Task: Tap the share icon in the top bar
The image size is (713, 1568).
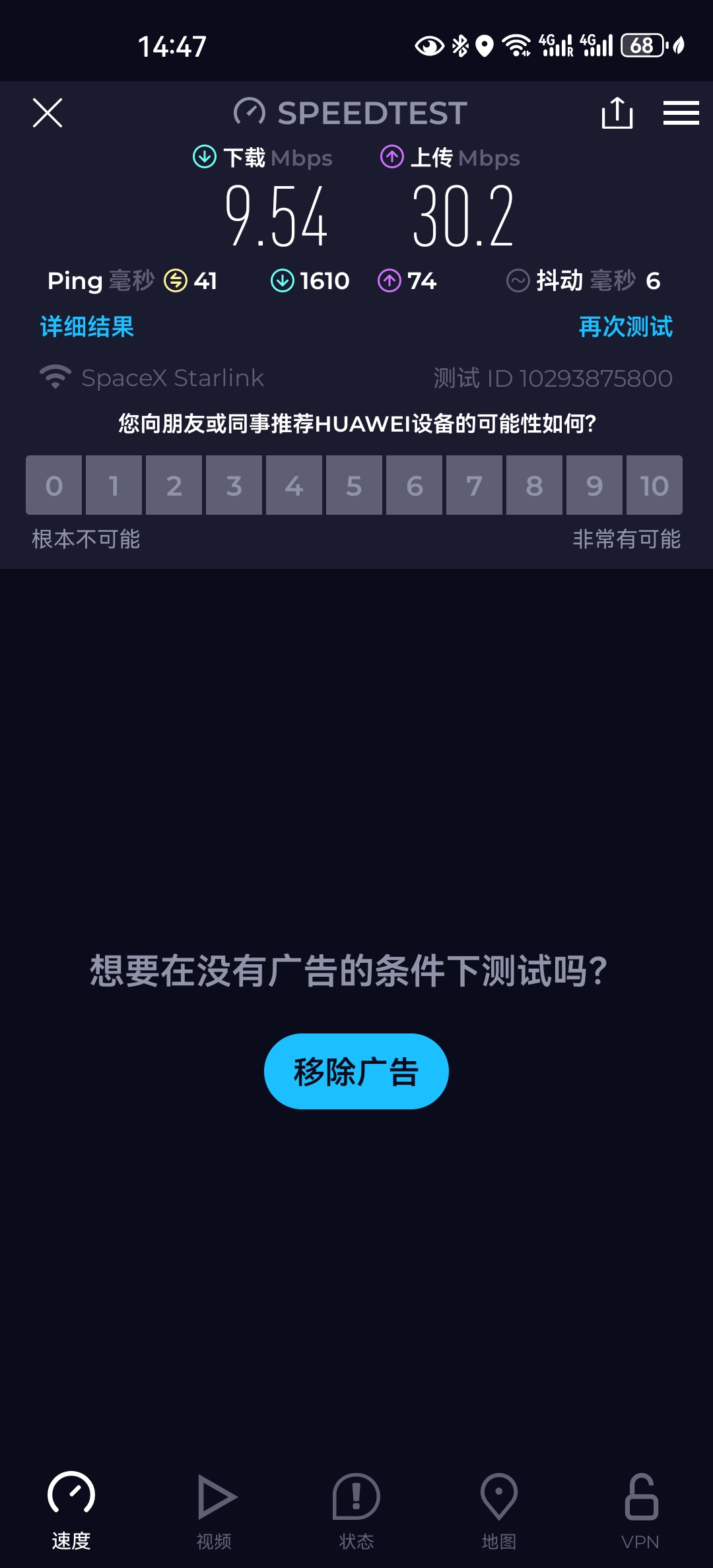Action: [617, 113]
